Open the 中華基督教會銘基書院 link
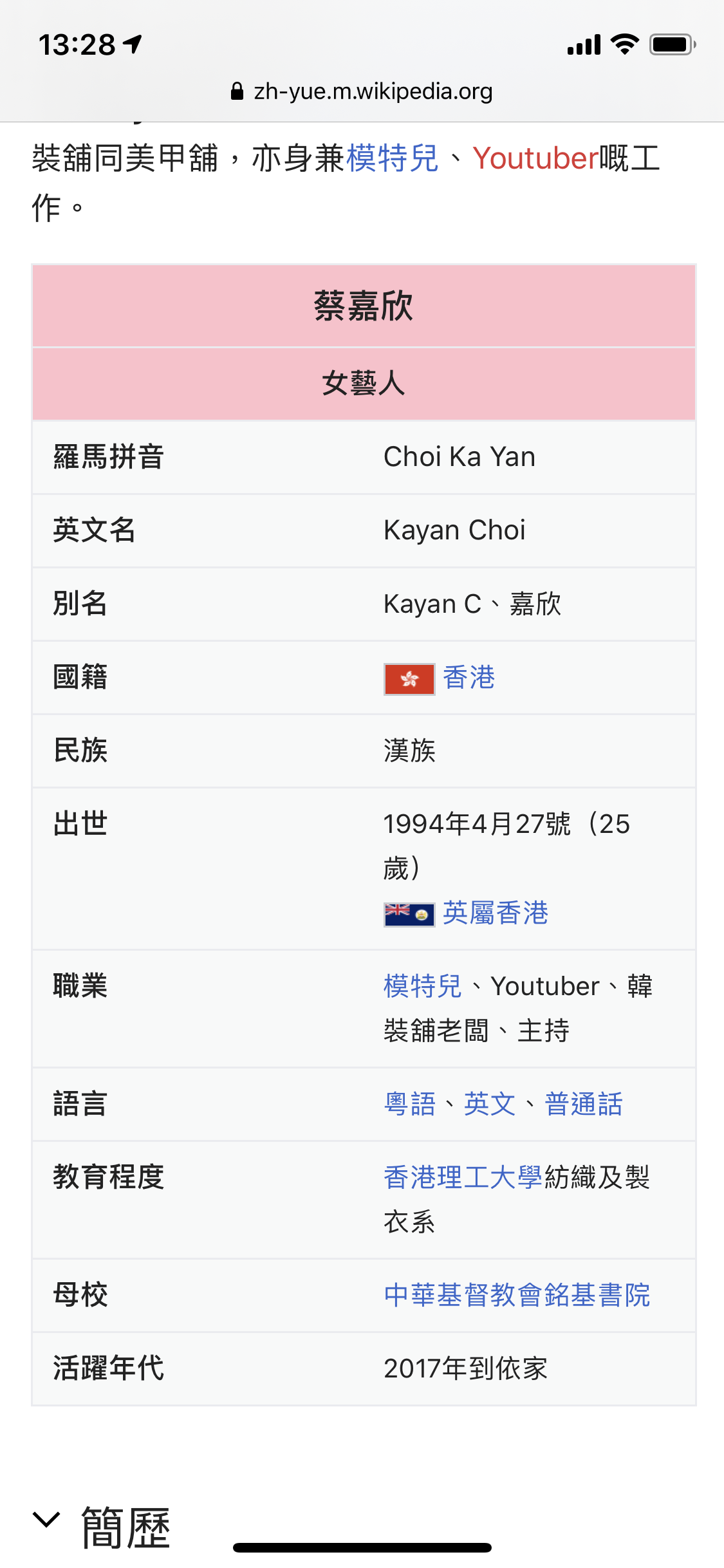The image size is (724, 1568). coord(517,1295)
